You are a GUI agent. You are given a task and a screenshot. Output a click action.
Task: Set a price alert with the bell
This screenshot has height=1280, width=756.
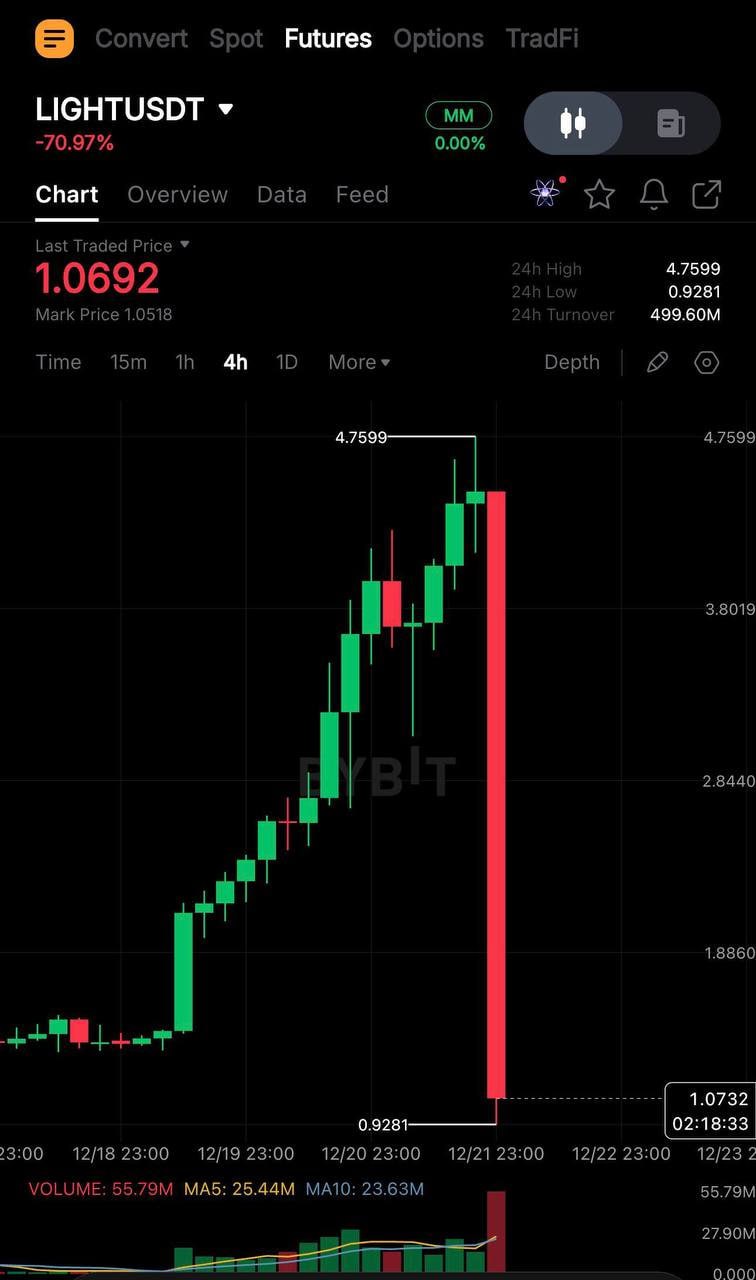point(653,194)
